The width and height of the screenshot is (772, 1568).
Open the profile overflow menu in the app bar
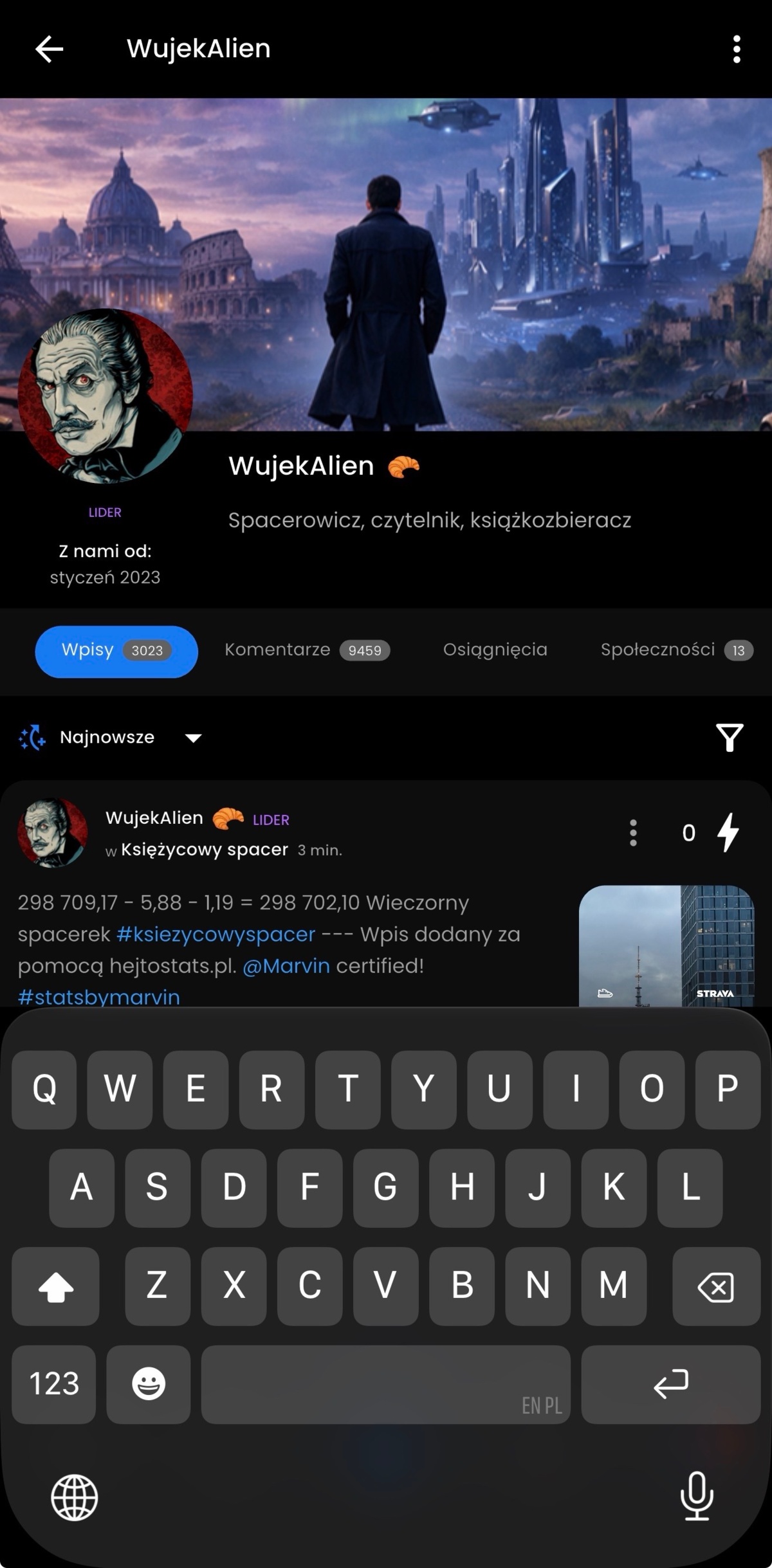(x=737, y=49)
